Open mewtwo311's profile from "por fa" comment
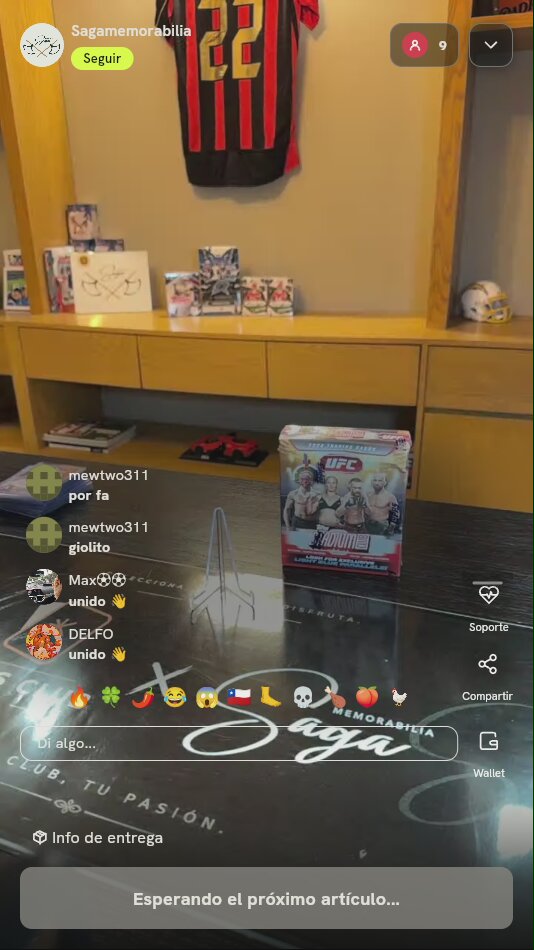The width and height of the screenshot is (534, 950). 44,483
